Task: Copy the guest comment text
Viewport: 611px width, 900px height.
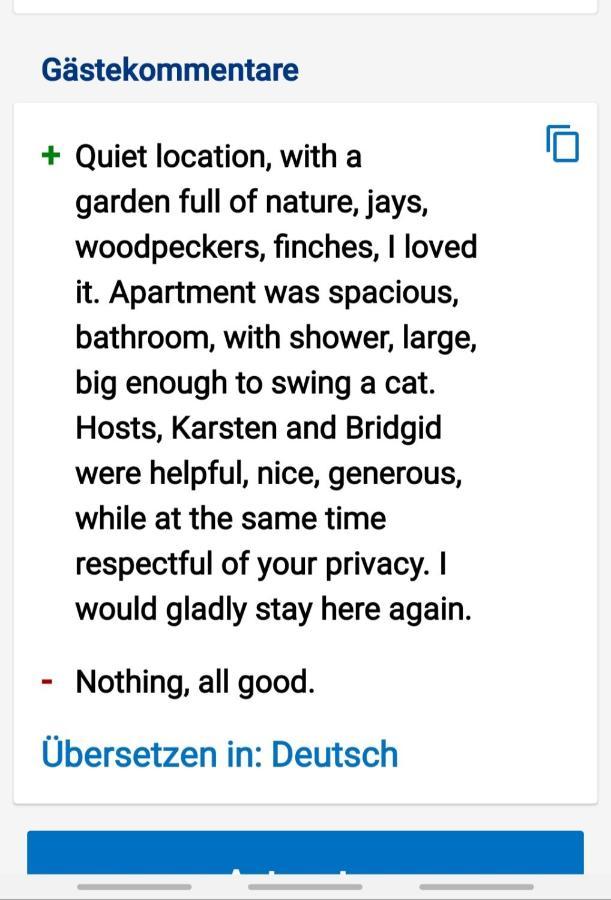Action: coord(563,144)
